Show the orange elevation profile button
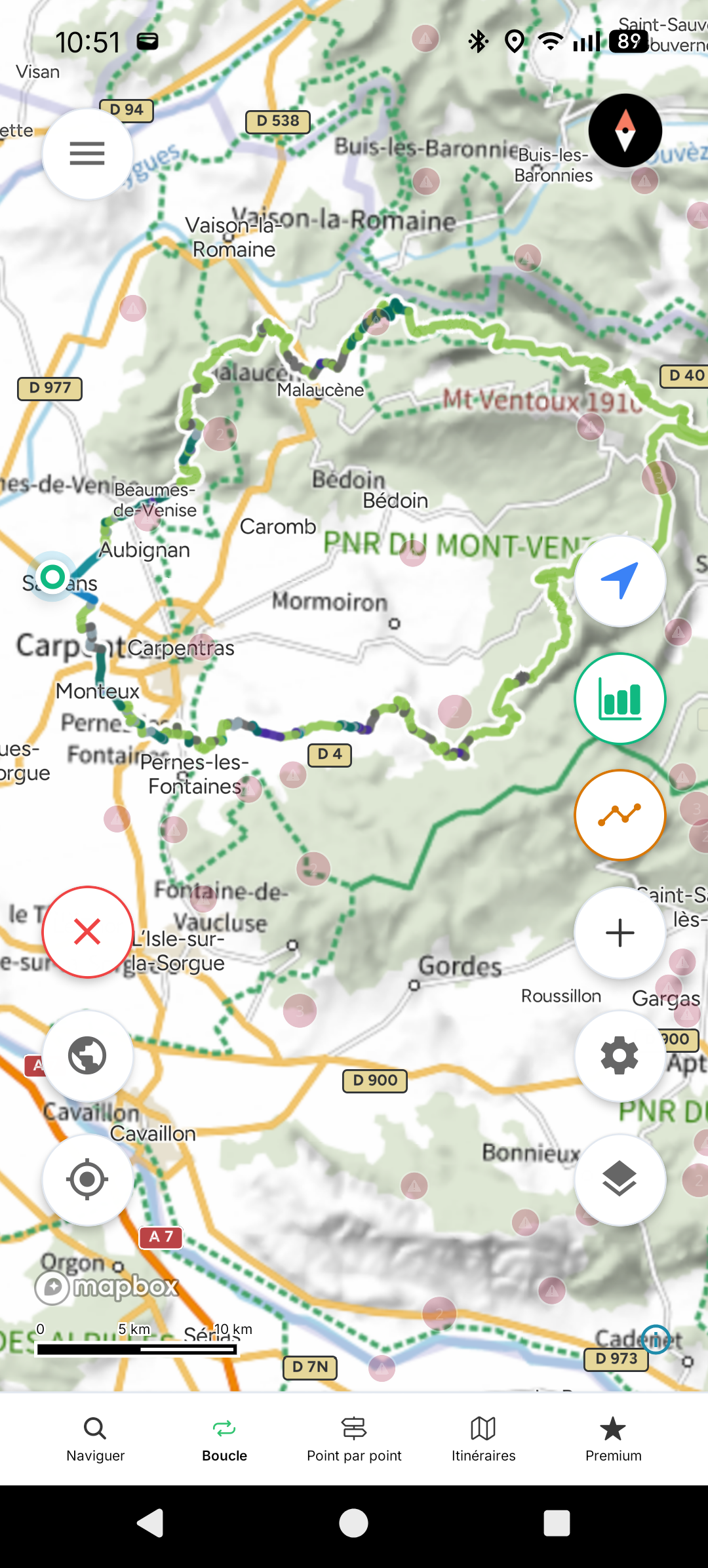The height and width of the screenshot is (1568, 708). pyautogui.click(x=619, y=815)
